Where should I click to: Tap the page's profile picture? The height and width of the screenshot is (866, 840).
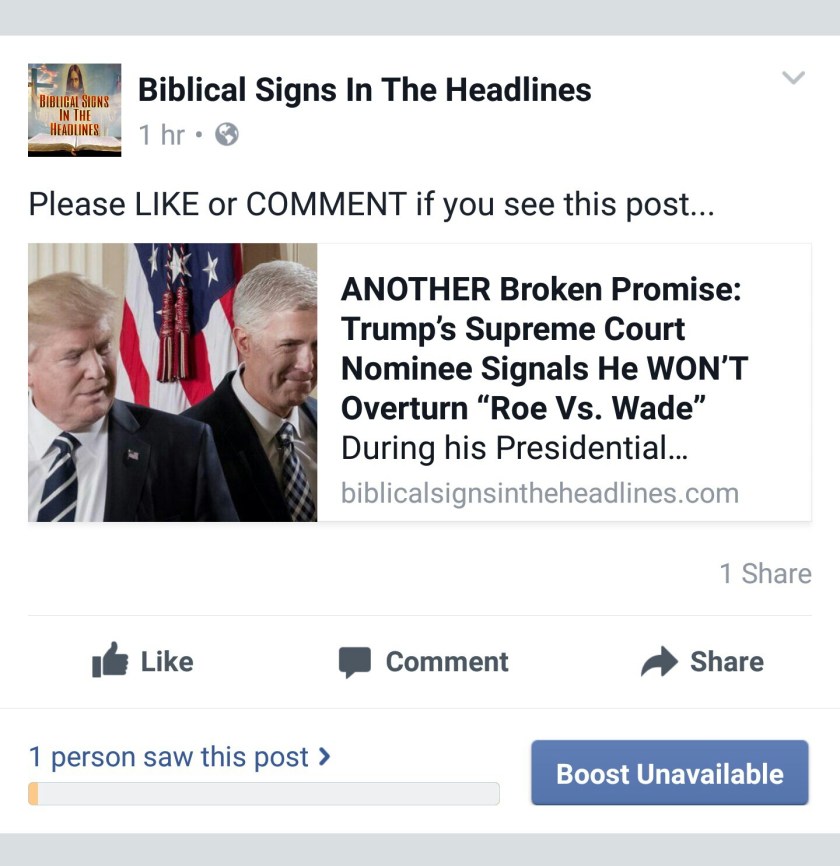(75, 110)
